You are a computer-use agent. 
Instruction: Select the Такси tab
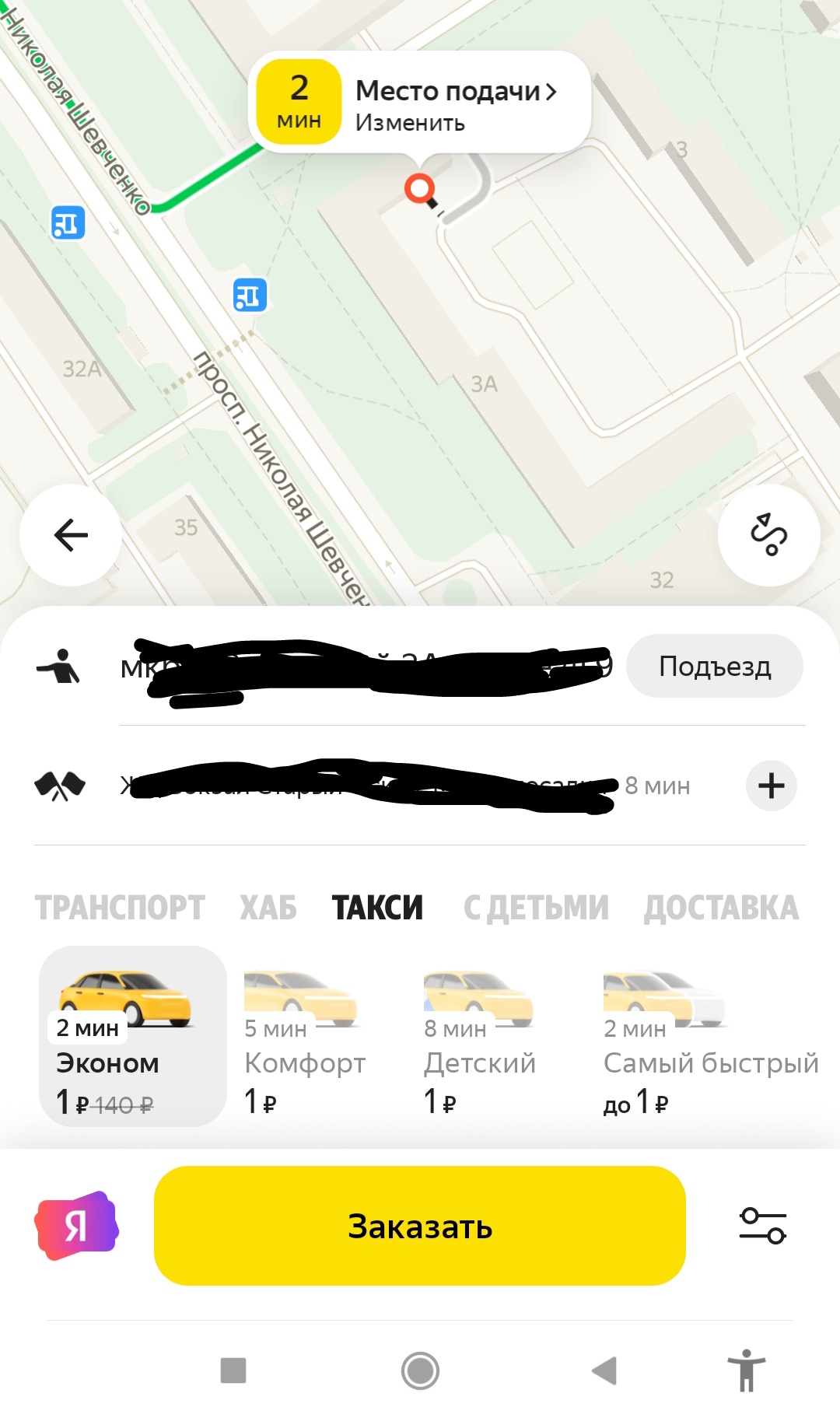coord(377,908)
